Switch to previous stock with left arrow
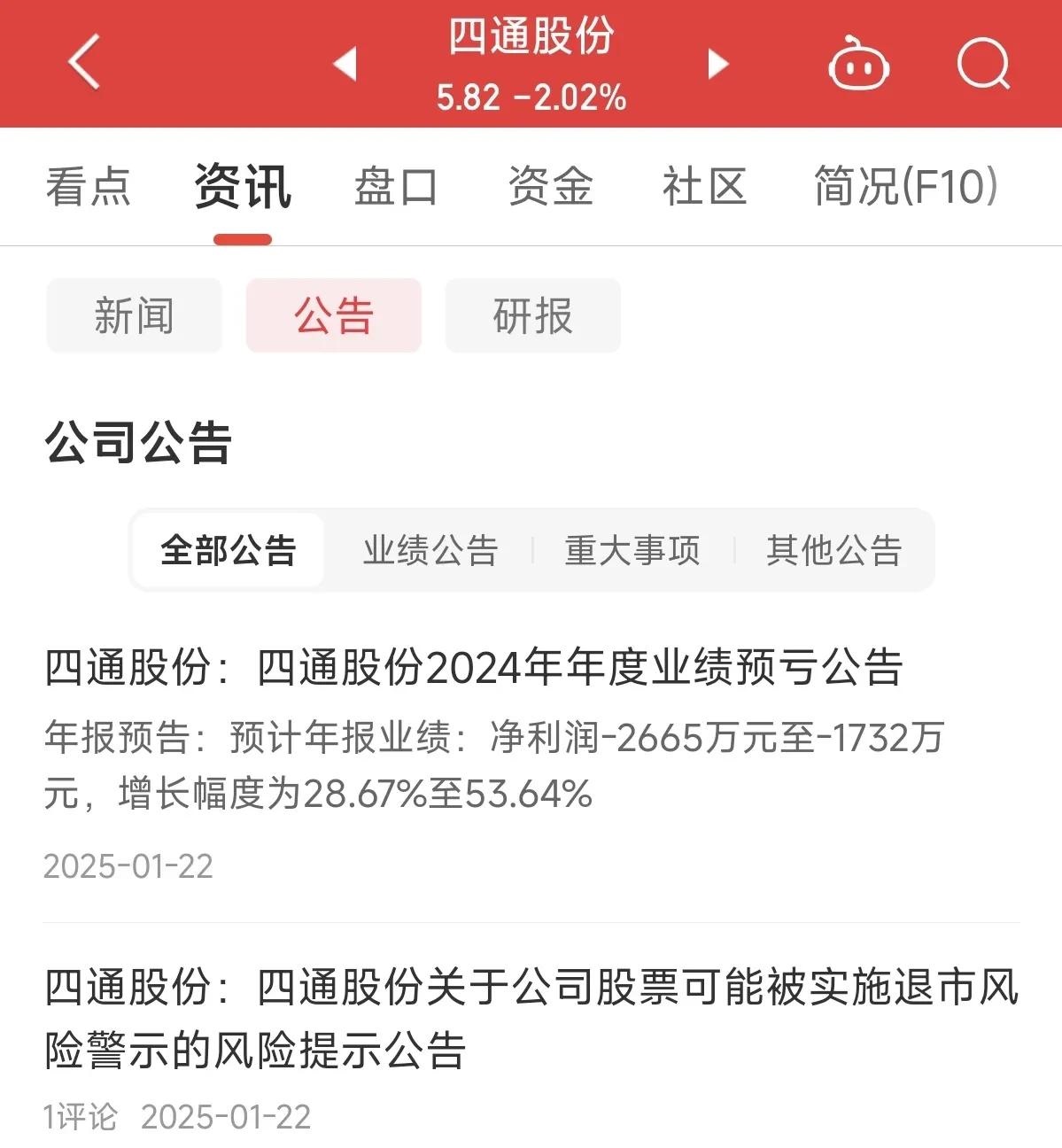The height and width of the screenshot is (1148, 1062). pyautogui.click(x=345, y=64)
